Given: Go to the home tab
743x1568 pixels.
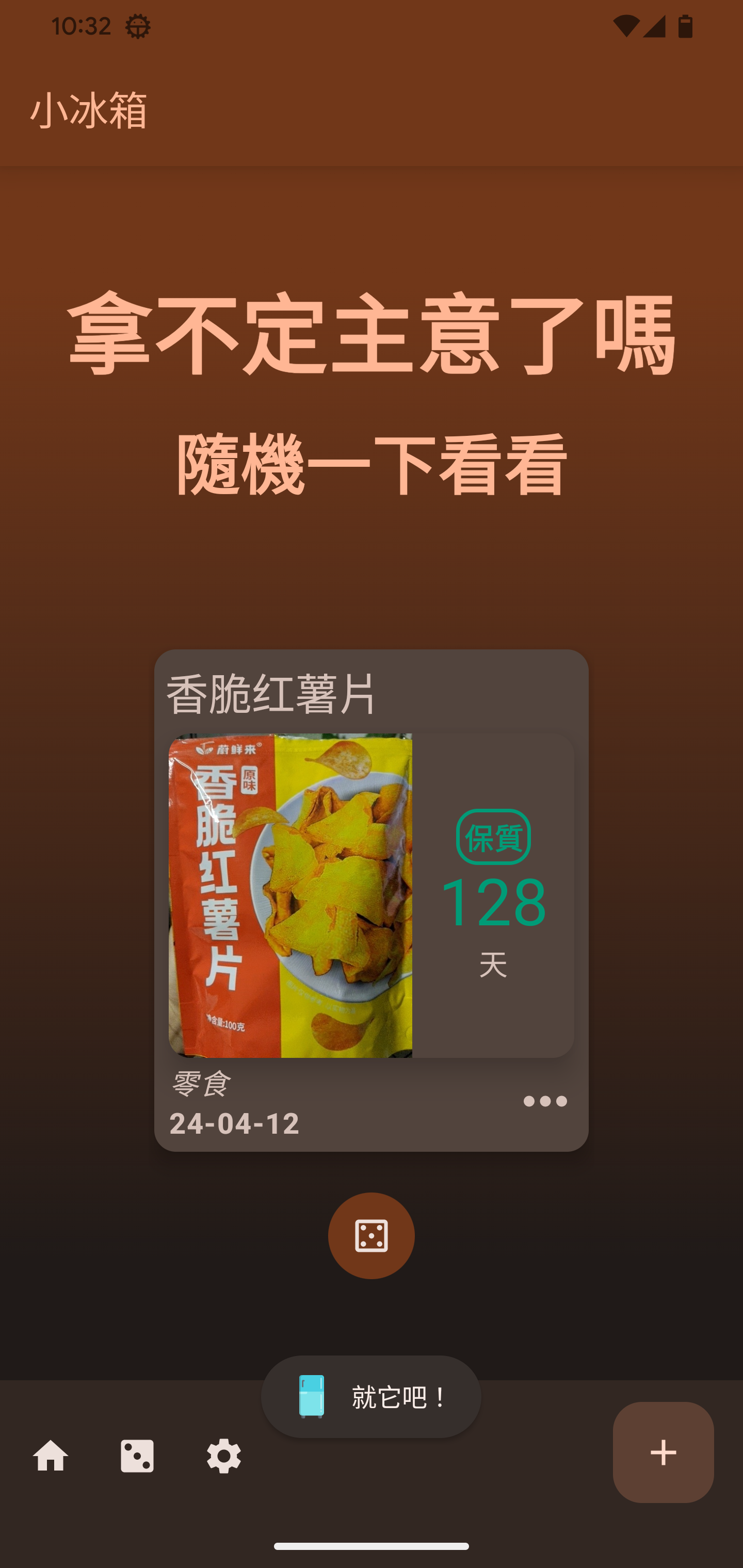Looking at the screenshot, I should [x=51, y=1456].
